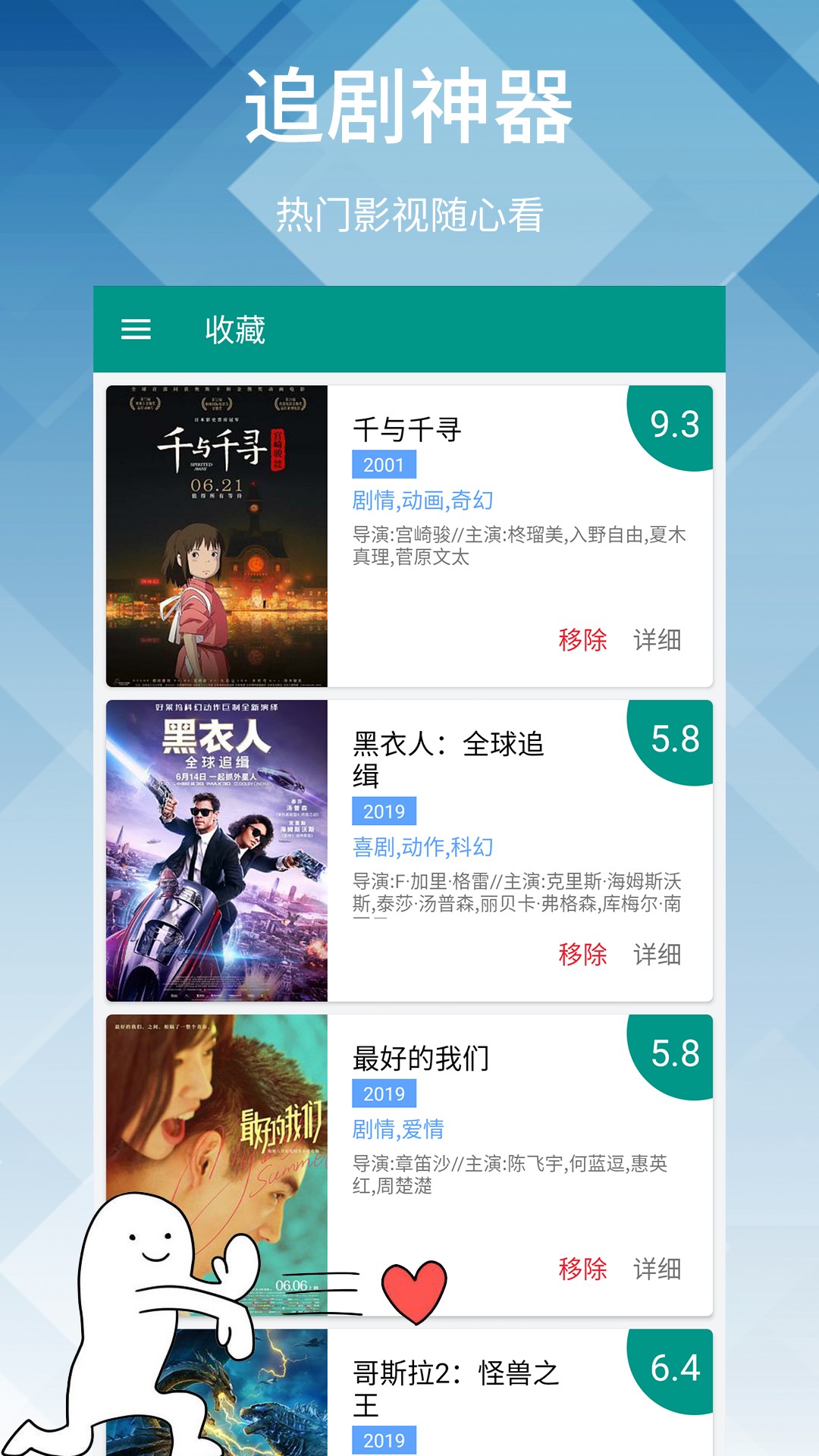Click 移除 to remove 千与千寻
Viewport: 819px width, 1456px height.
pyautogui.click(x=584, y=641)
